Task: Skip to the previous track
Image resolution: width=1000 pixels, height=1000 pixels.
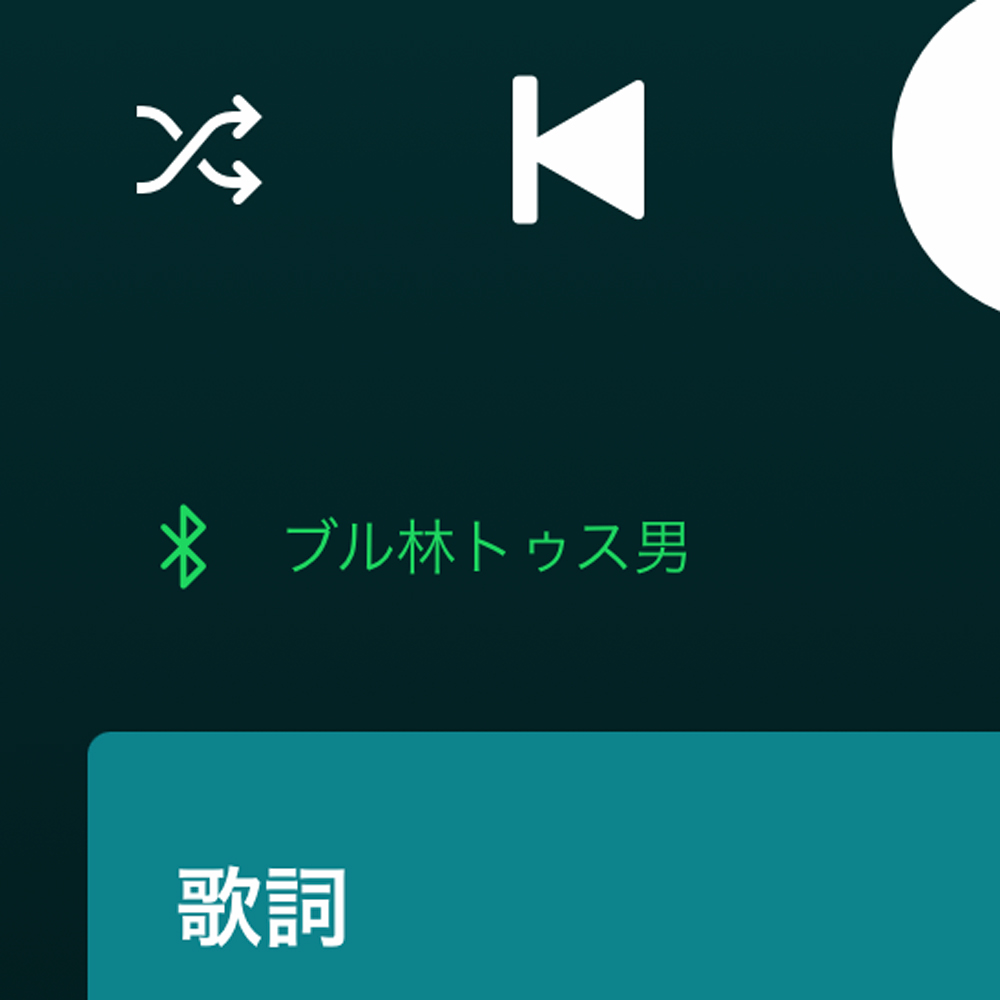Action: [x=578, y=150]
